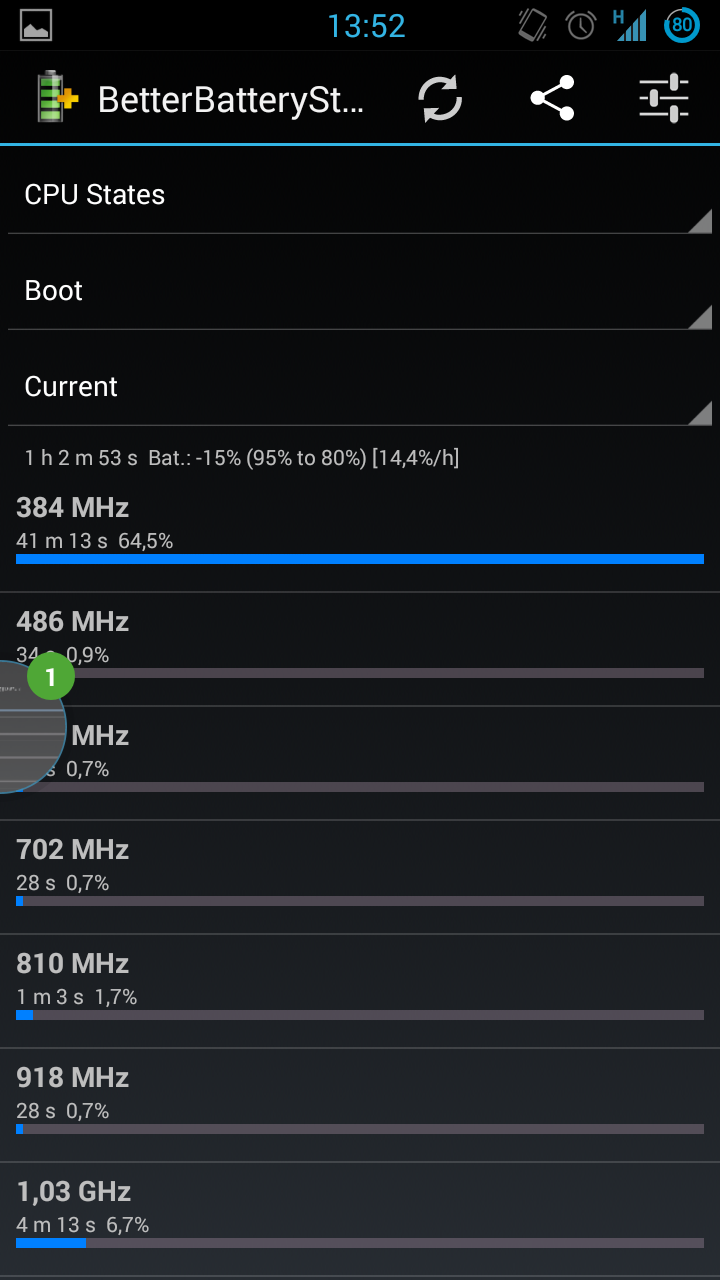
Task: Open the Current reference dropdown
Action: coord(360,386)
